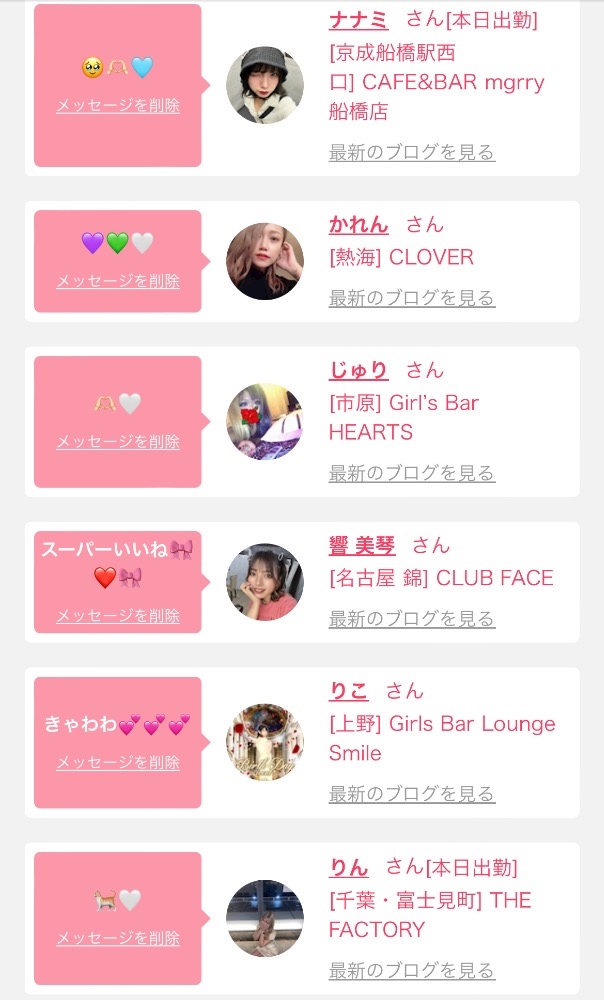Open ナナミ's profile name link
The width and height of the screenshot is (604, 1000).
click(357, 19)
